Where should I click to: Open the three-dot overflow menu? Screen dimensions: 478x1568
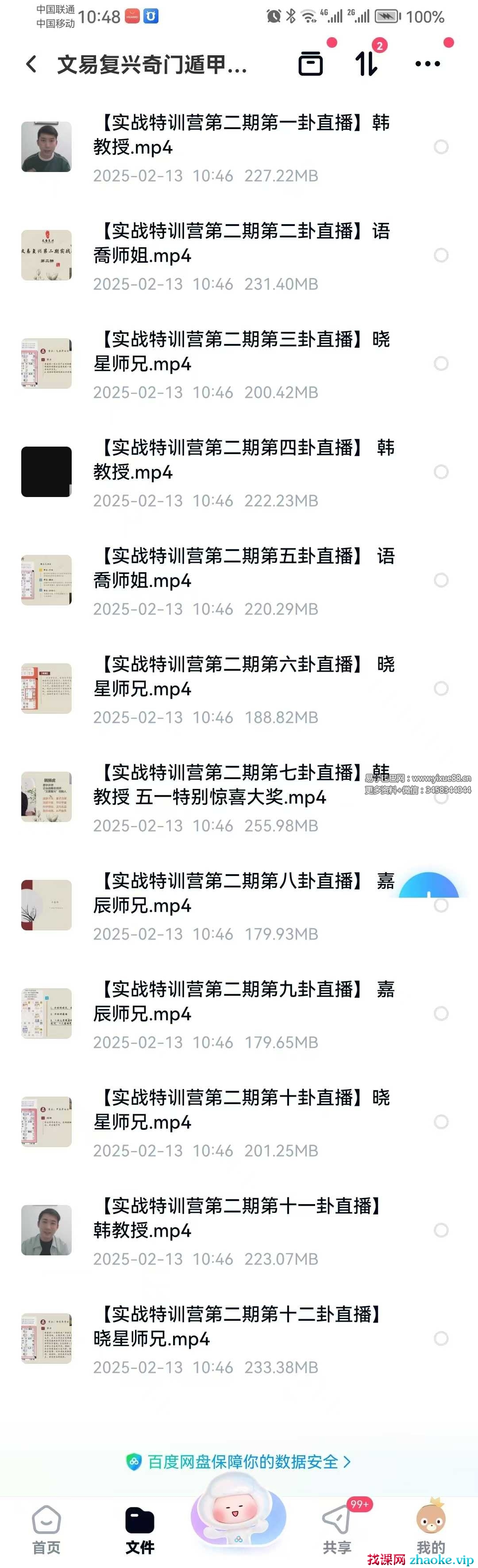tap(428, 63)
